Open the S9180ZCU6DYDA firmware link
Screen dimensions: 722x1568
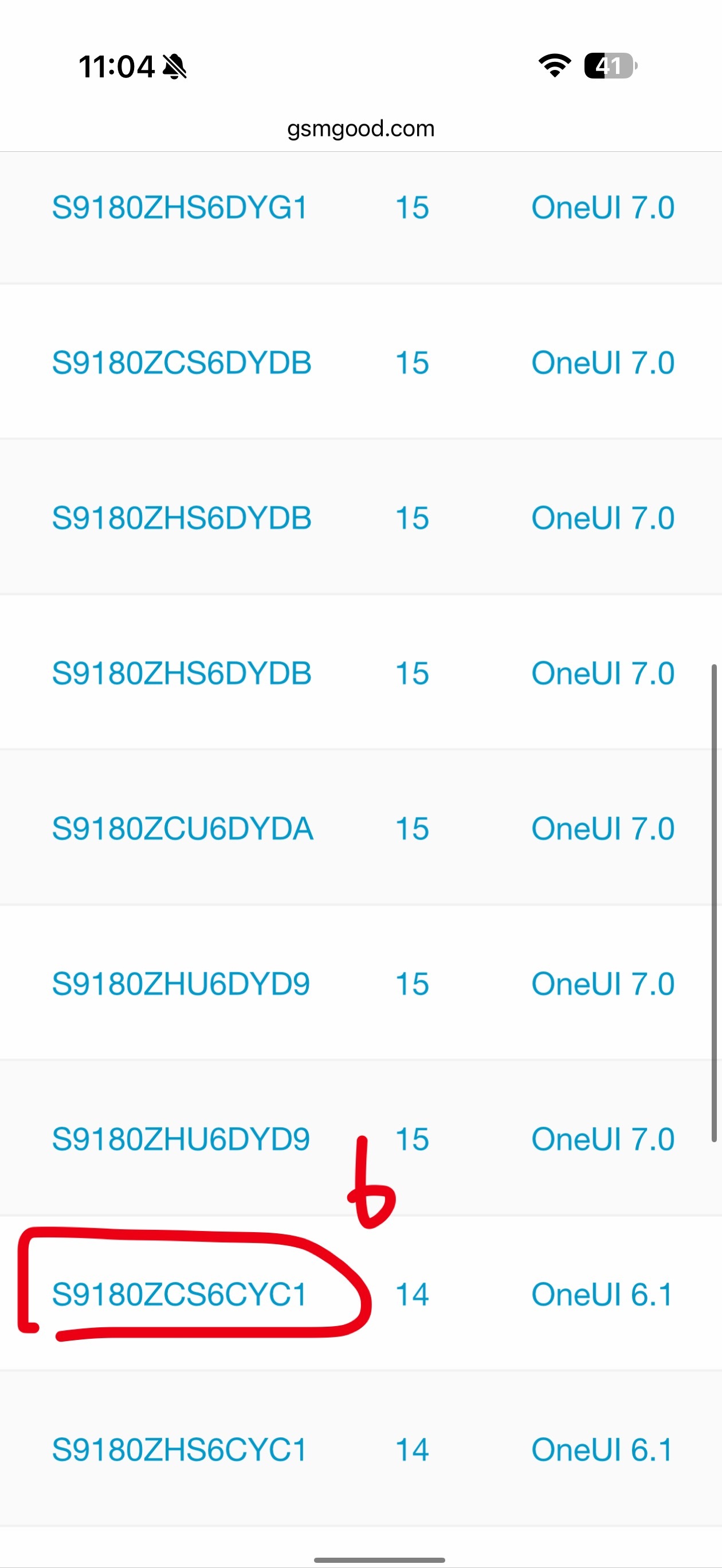183,829
